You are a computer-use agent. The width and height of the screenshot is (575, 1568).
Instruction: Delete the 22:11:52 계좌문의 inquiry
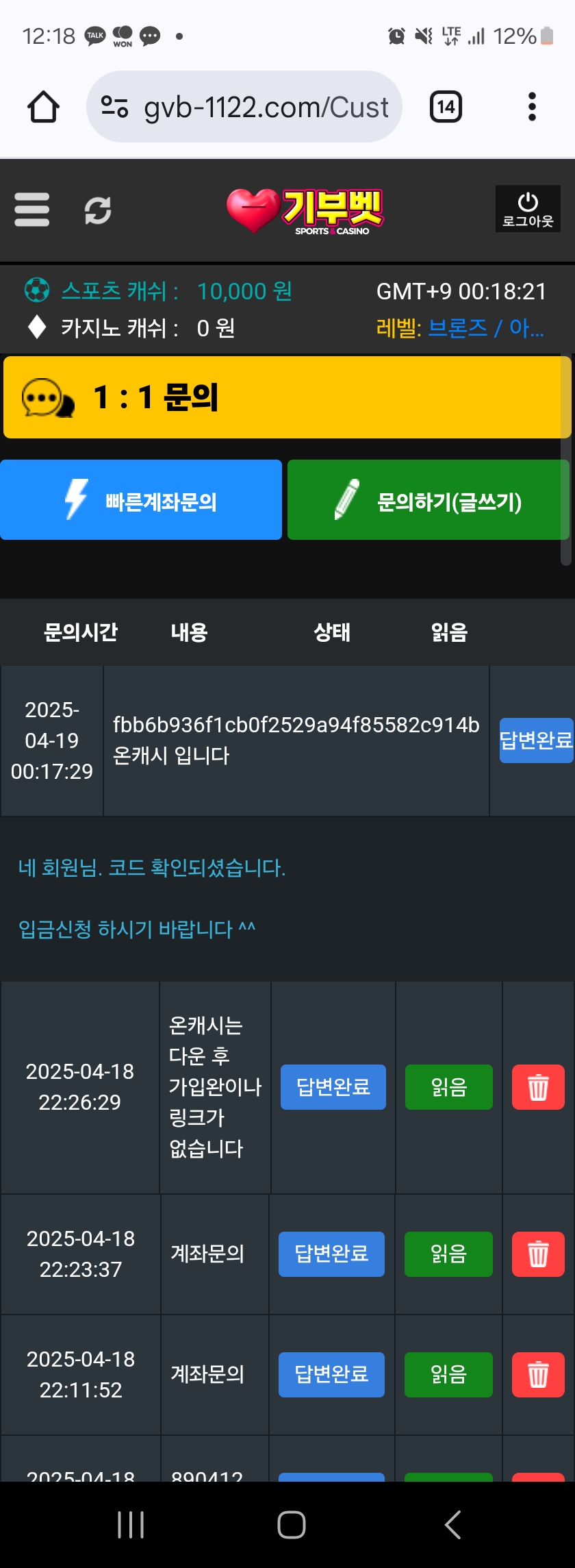pyautogui.click(x=537, y=1375)
